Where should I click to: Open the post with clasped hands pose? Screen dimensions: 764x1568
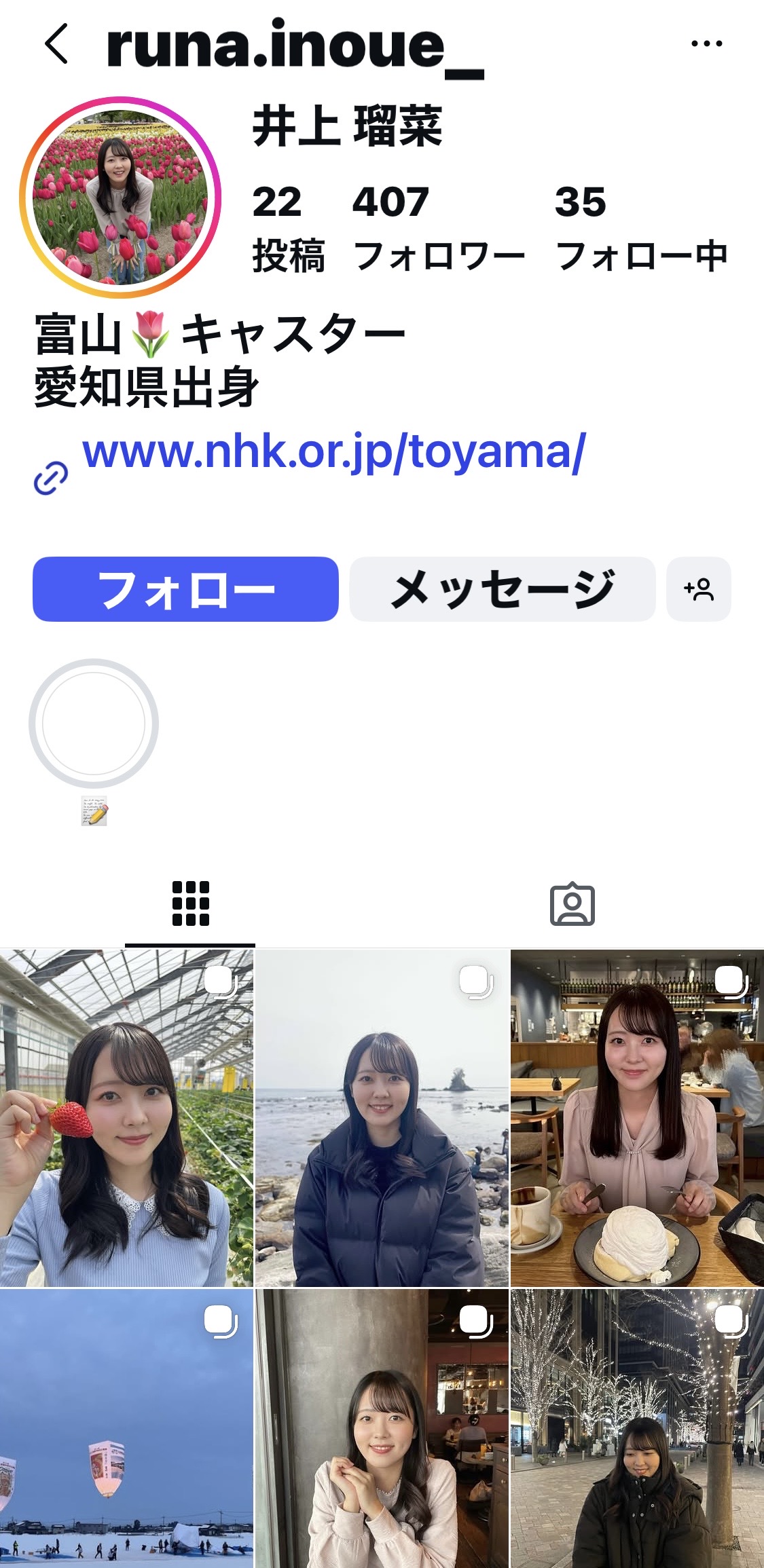pyautogui.click(x=382, y=1429)
